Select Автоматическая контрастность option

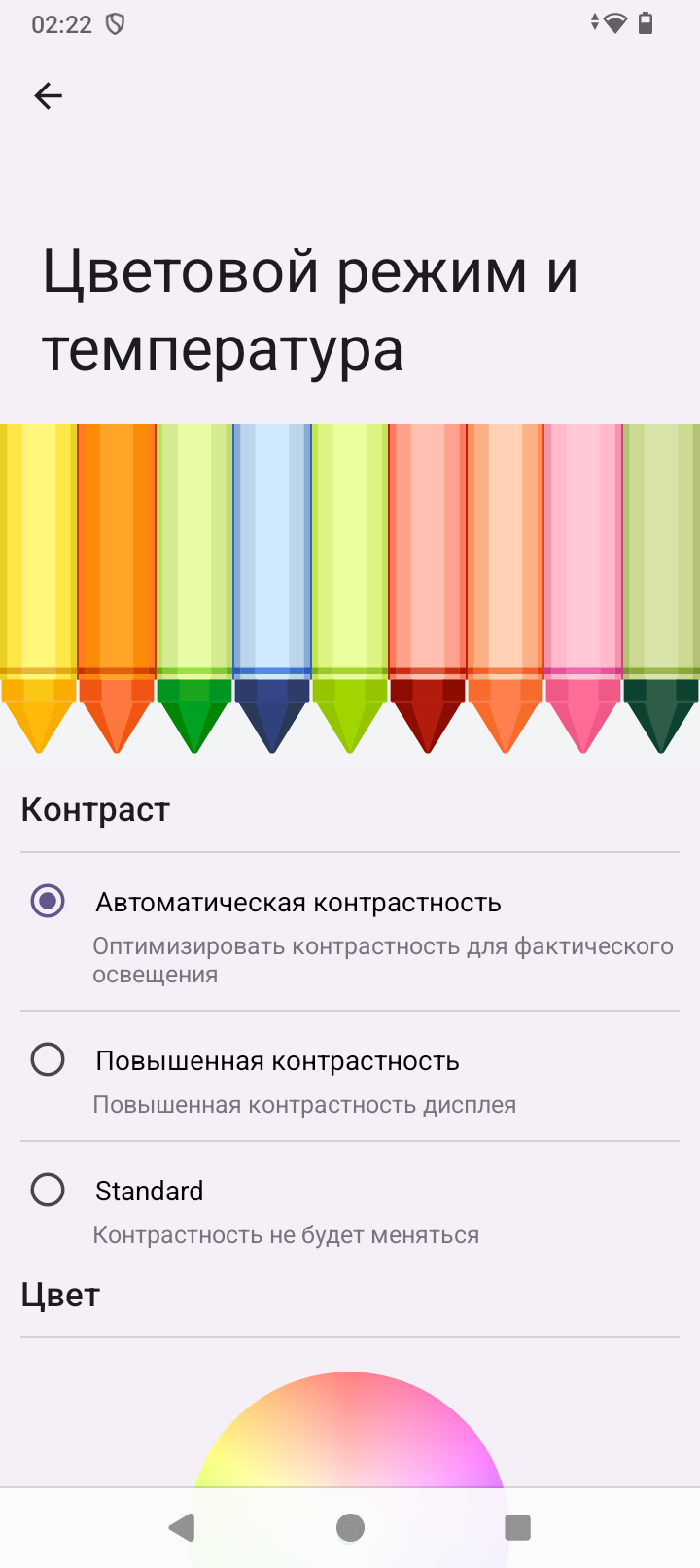pyautogui.click(x=48, y=902)
